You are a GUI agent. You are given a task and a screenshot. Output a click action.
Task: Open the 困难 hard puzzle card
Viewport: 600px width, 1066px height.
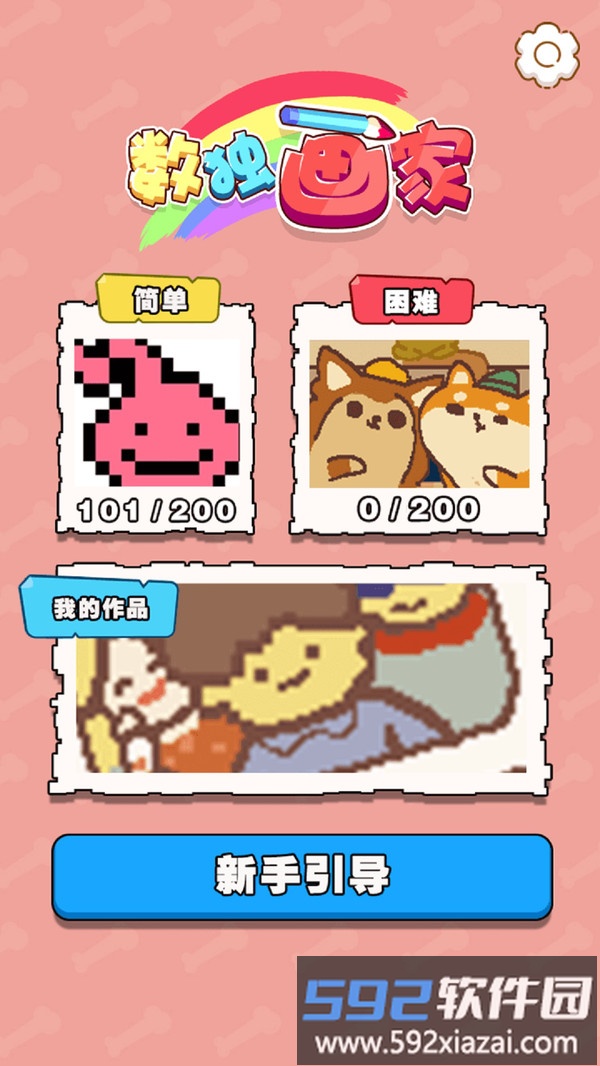pos(419,418)
